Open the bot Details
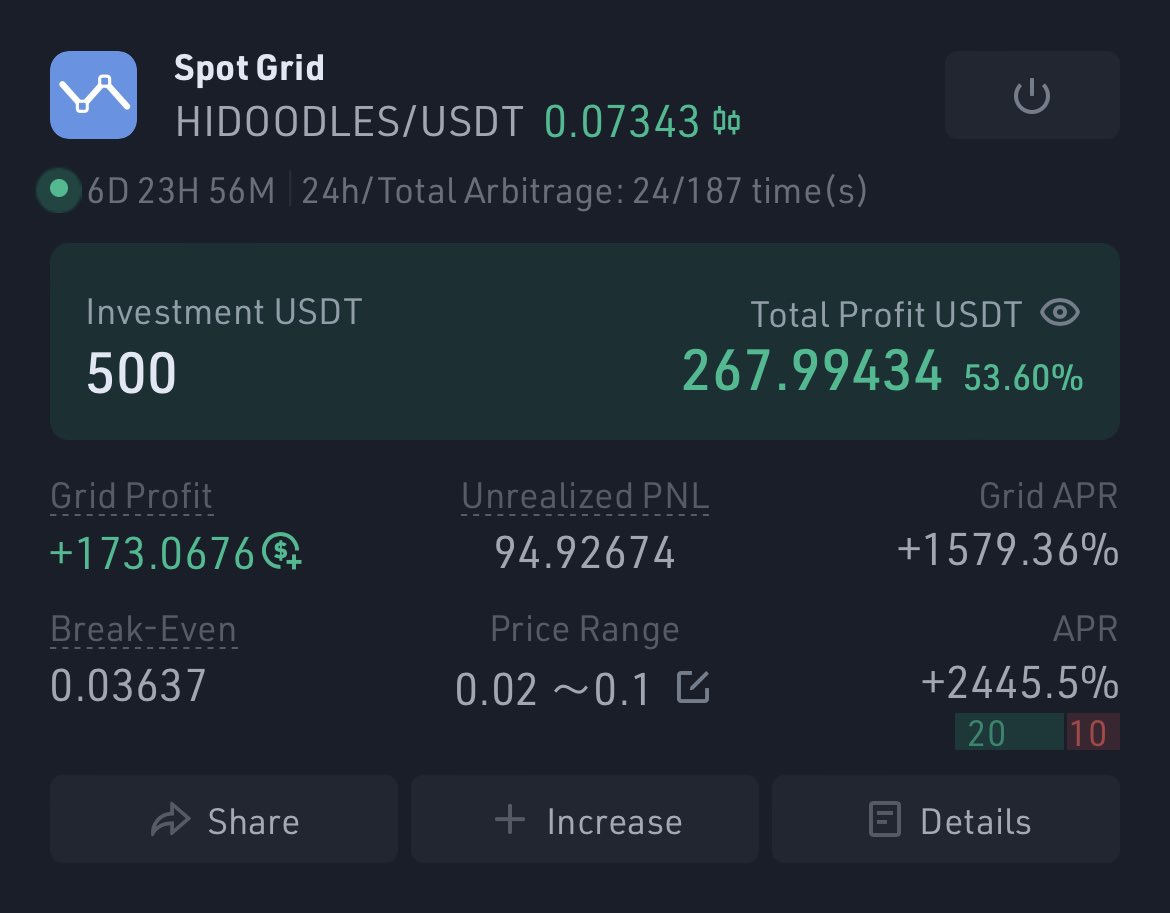Screen dimensions: 1170x913 coord(945,819)
